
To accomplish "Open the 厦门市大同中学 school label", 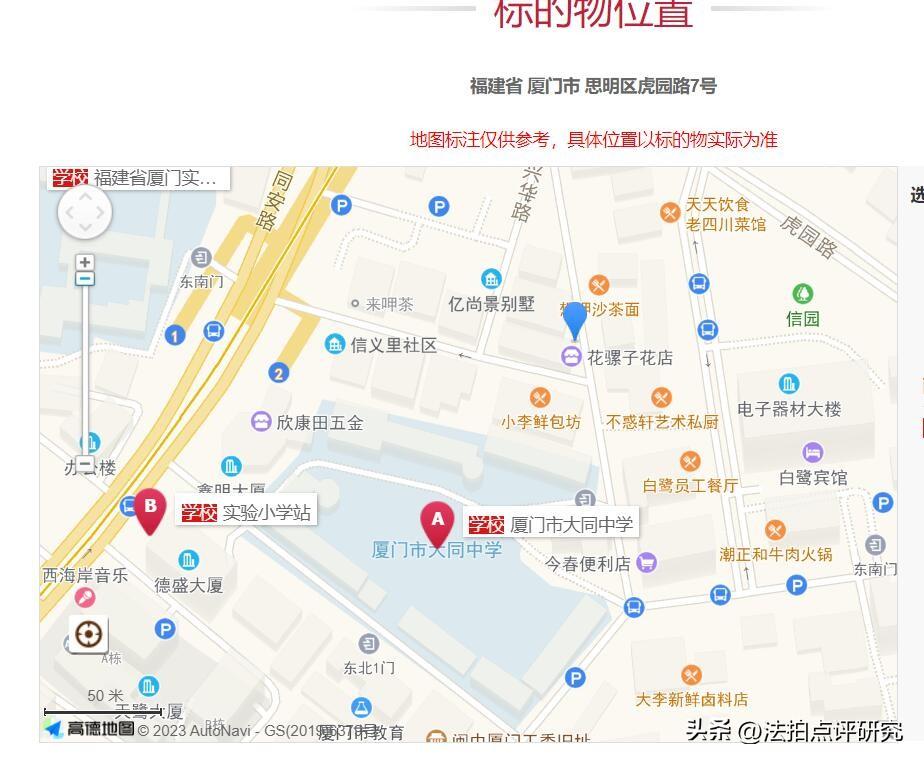I will 551,524.
